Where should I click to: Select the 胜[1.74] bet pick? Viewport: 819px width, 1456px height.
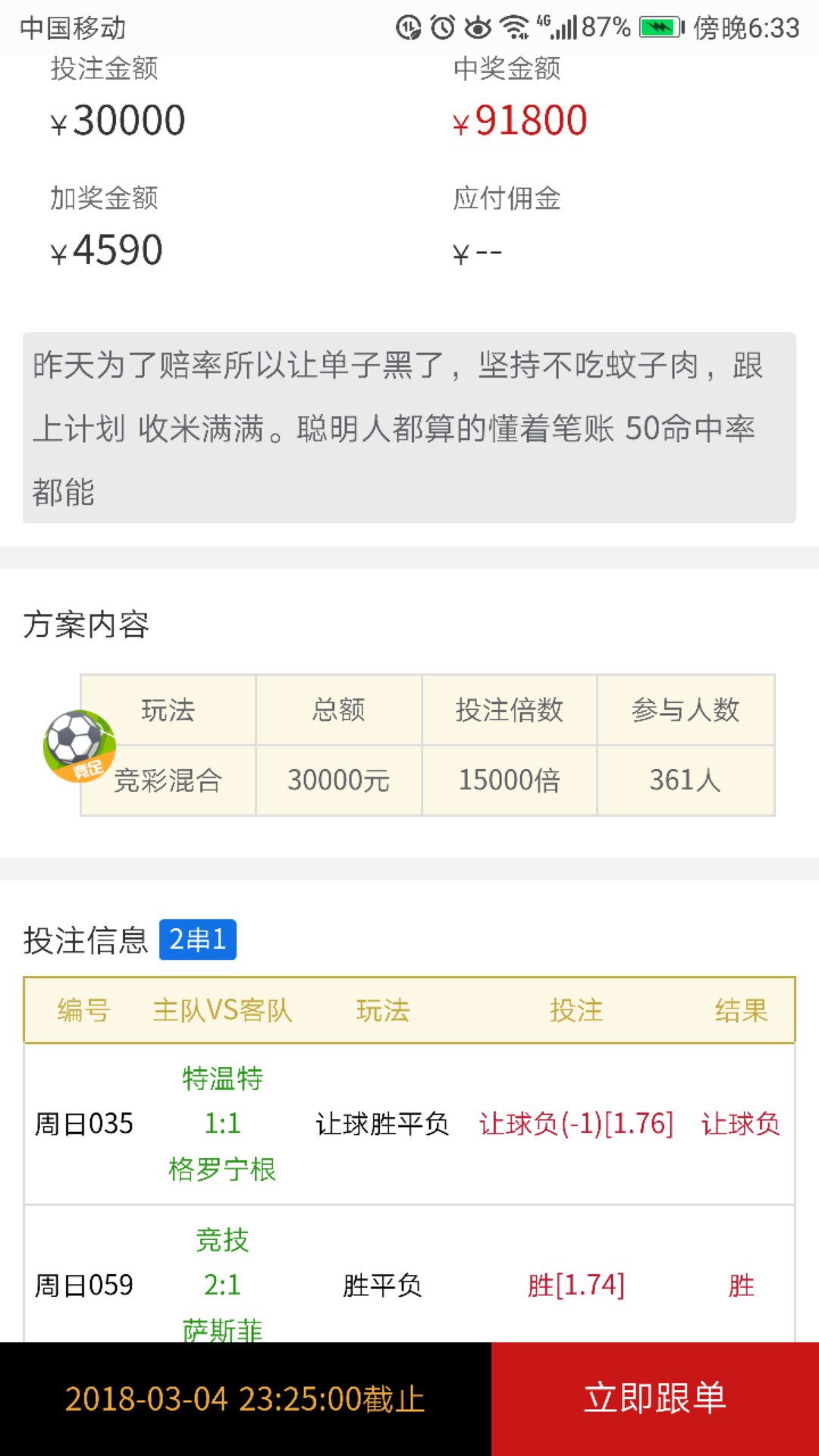click(x=578, y=1285)
